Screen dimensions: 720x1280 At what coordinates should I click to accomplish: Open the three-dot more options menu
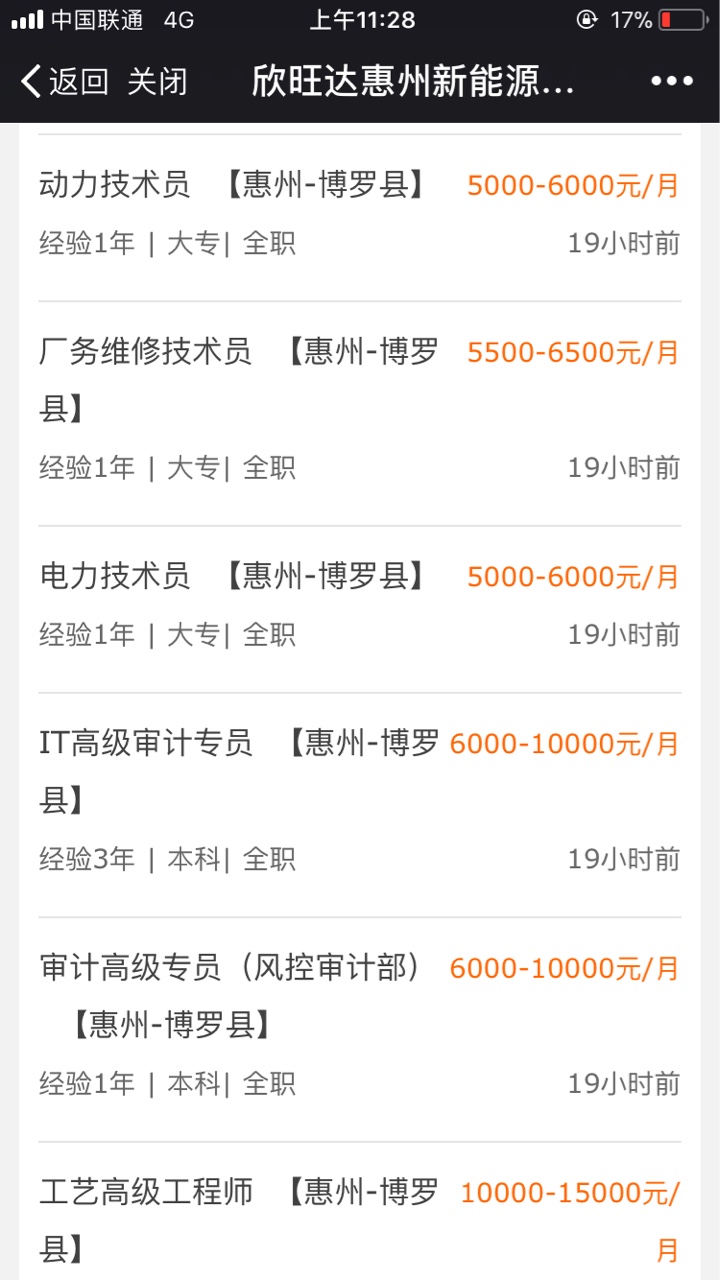[x=671, y=82]
